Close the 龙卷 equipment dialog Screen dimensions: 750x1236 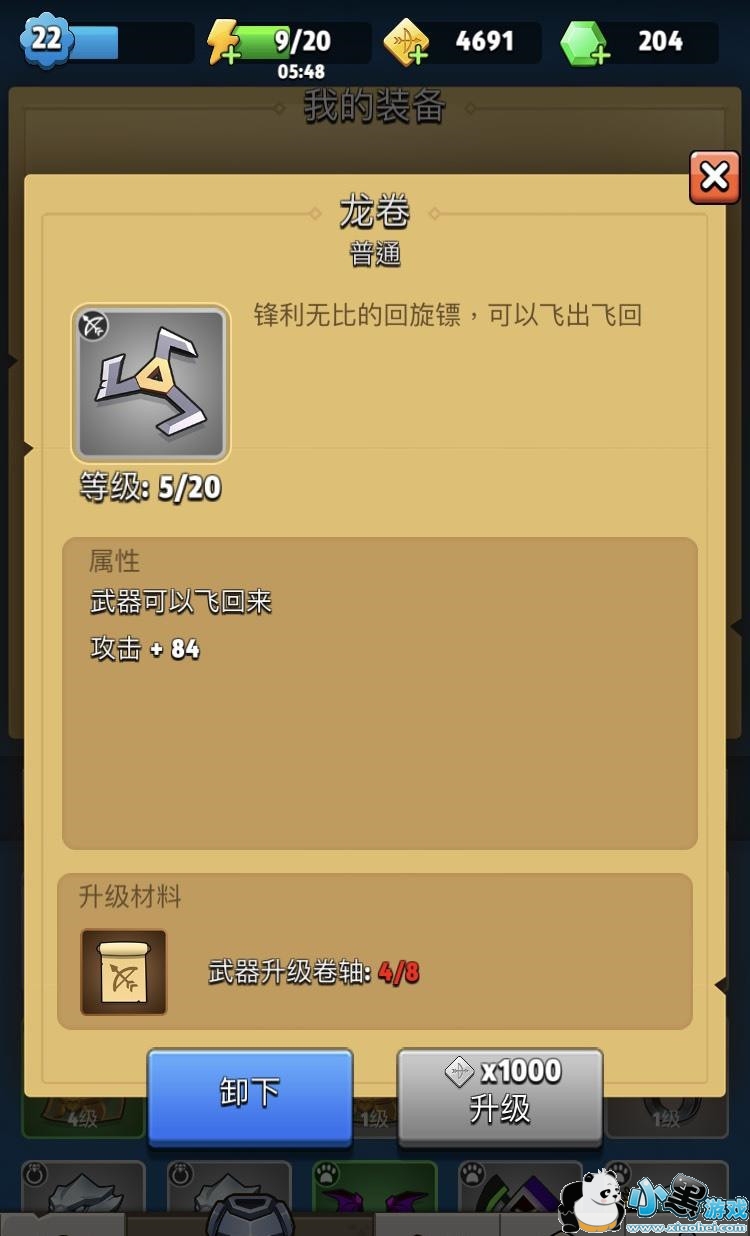pos(714,178)
